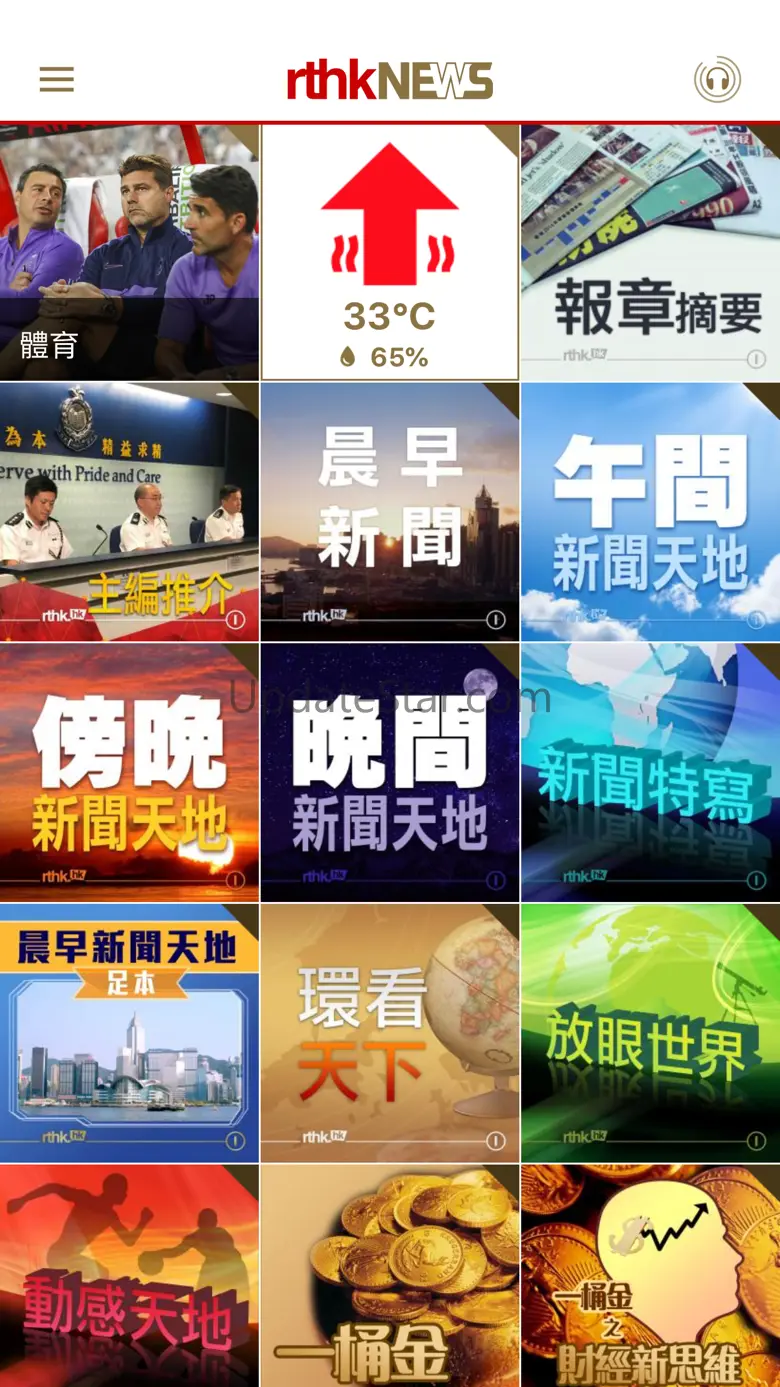Open the 新聞特寫 news feature tile
Viewport: 780px width, 1387px height.
(650, 772)
